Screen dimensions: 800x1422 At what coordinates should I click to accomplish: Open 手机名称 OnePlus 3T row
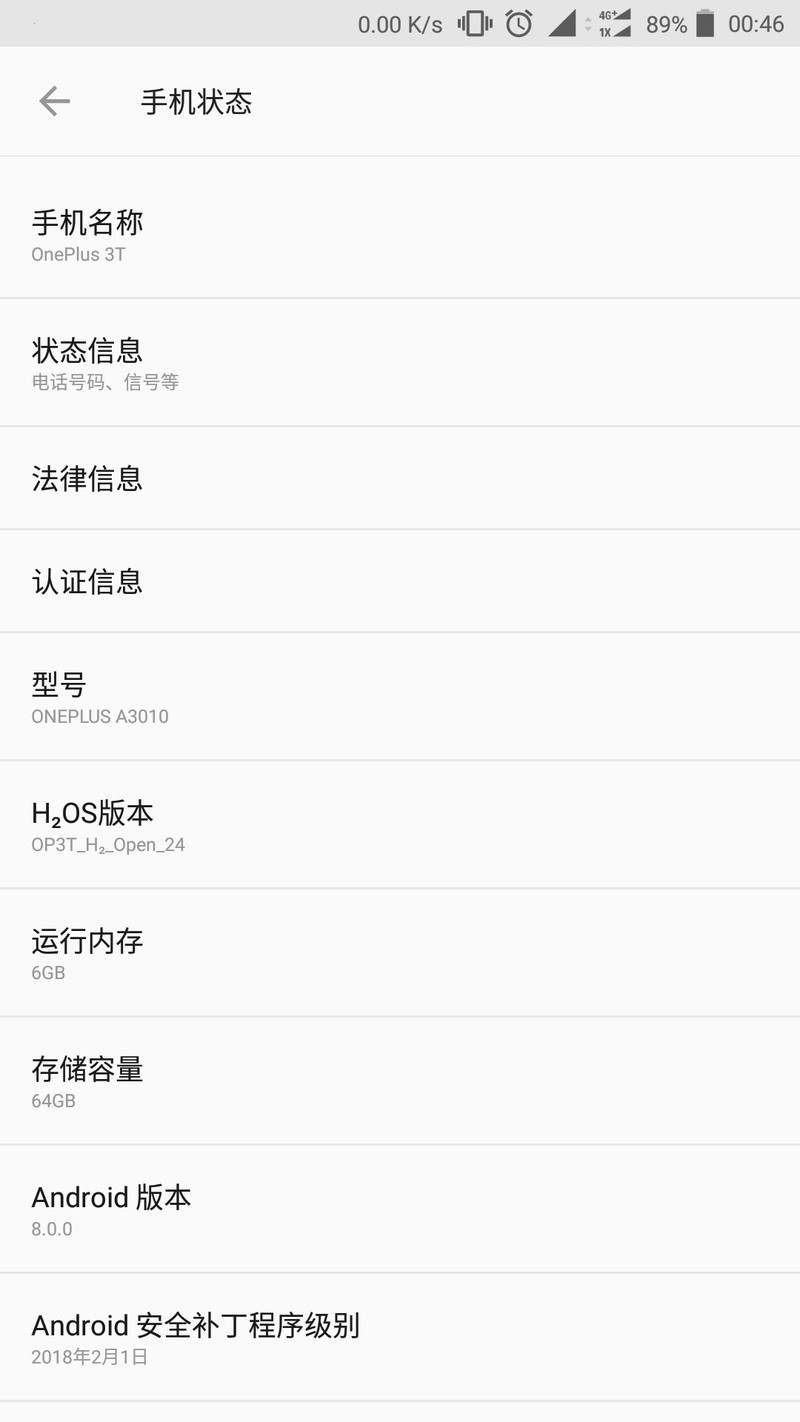(x=400, y=234)
